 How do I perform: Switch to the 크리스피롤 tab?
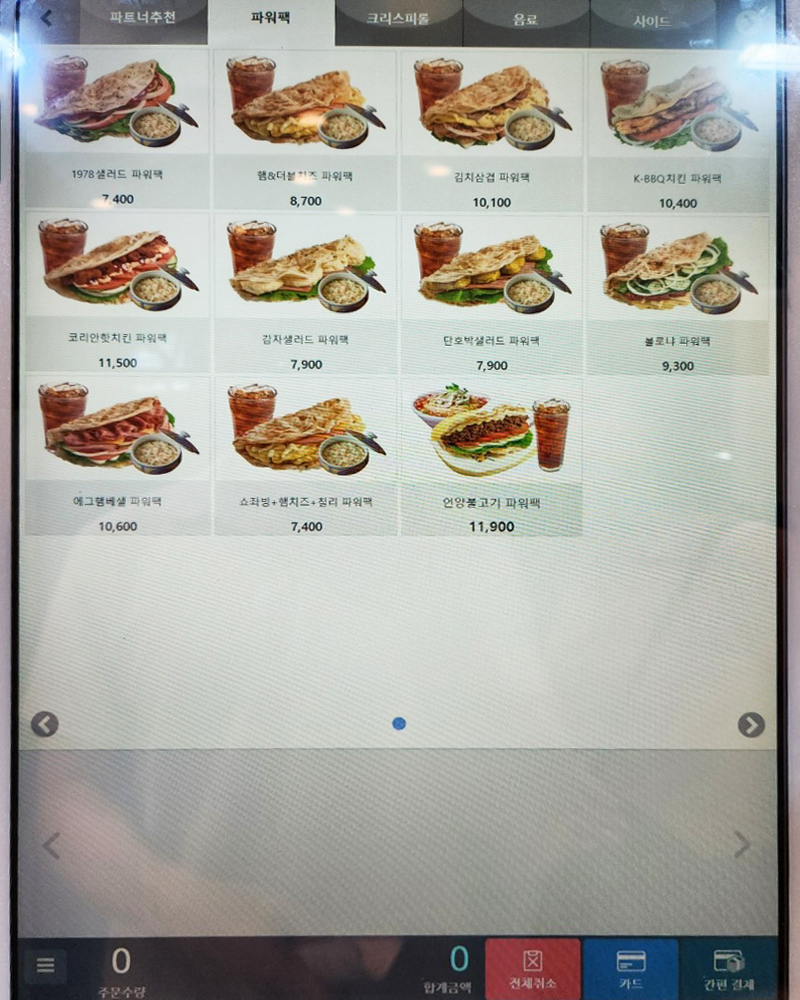tap(399, 19)
